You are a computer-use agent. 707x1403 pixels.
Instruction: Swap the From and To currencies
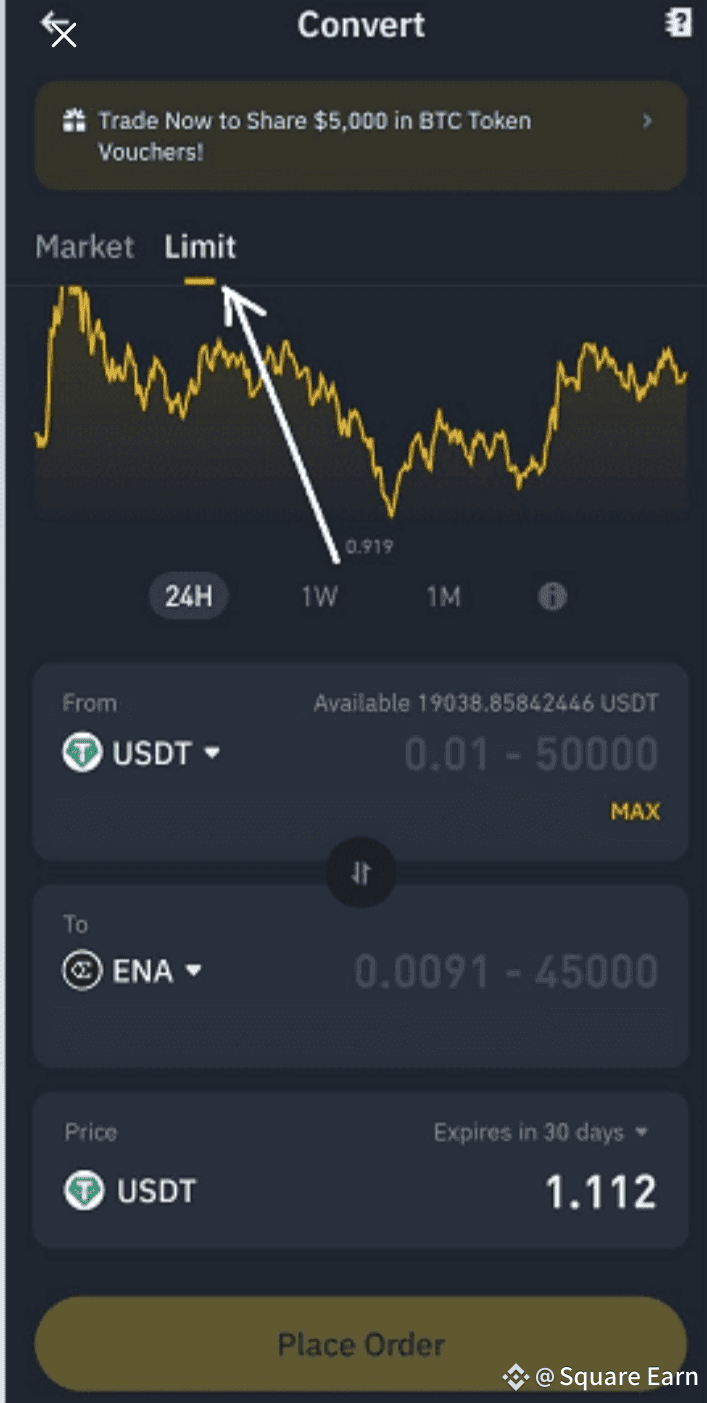click(x=361, y=873)
